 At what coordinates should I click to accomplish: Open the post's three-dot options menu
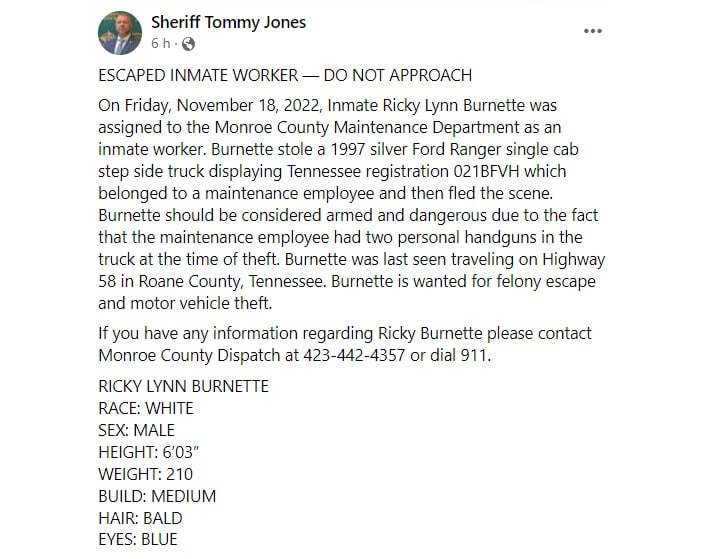pyautogui.click(x=593, y=31)
